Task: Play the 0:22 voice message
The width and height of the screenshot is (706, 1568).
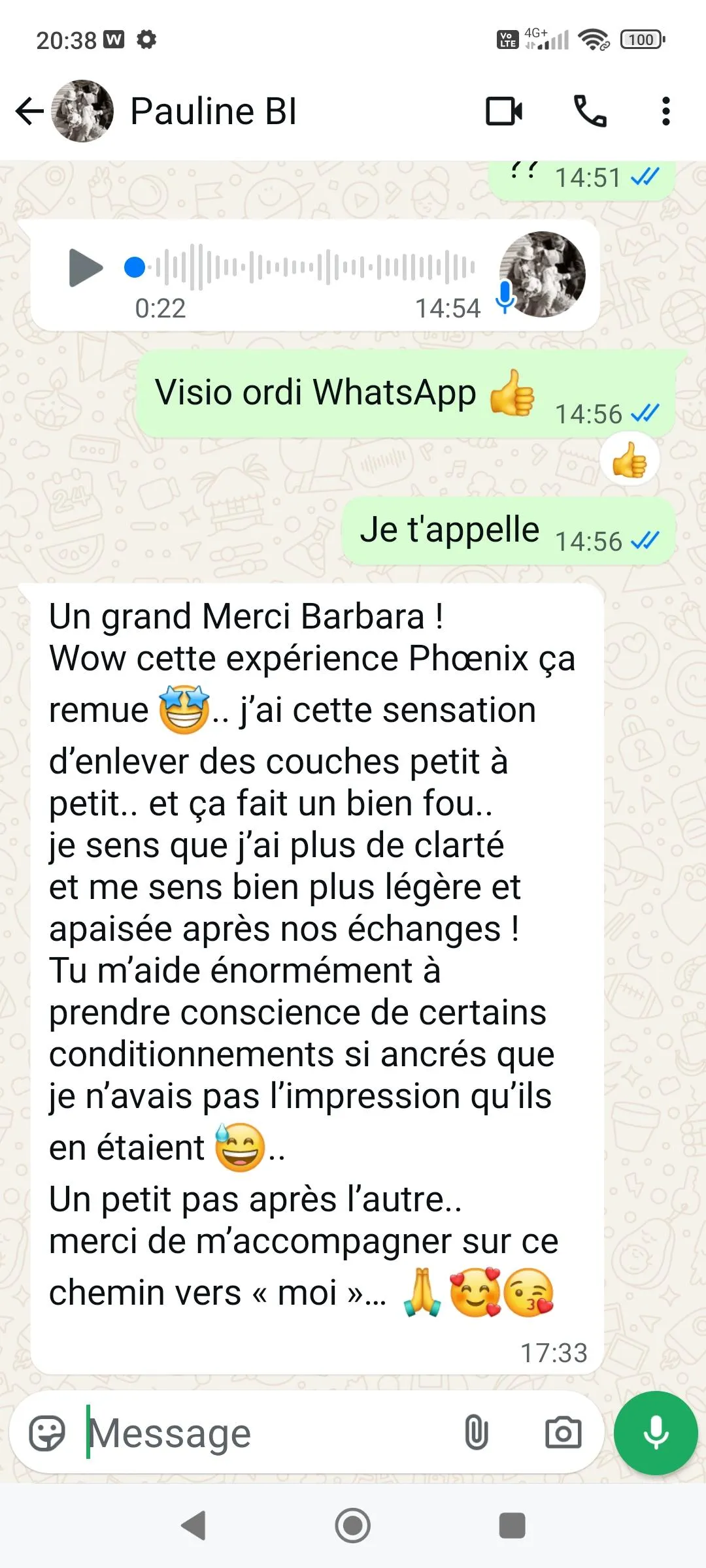Action: pos(86,268)
